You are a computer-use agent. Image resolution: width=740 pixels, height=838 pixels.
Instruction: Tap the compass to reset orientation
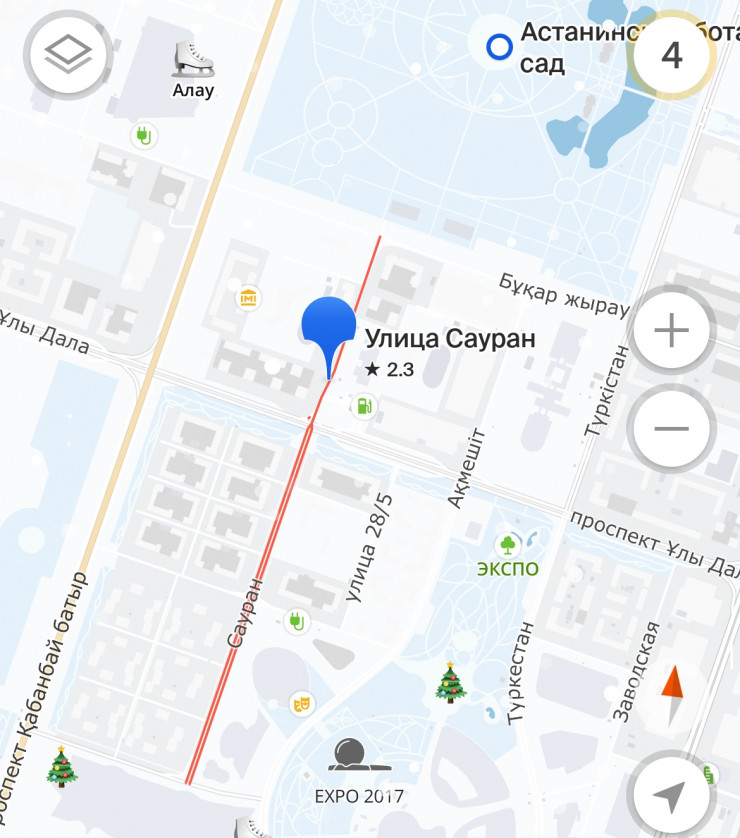click(x=673, y=687)
